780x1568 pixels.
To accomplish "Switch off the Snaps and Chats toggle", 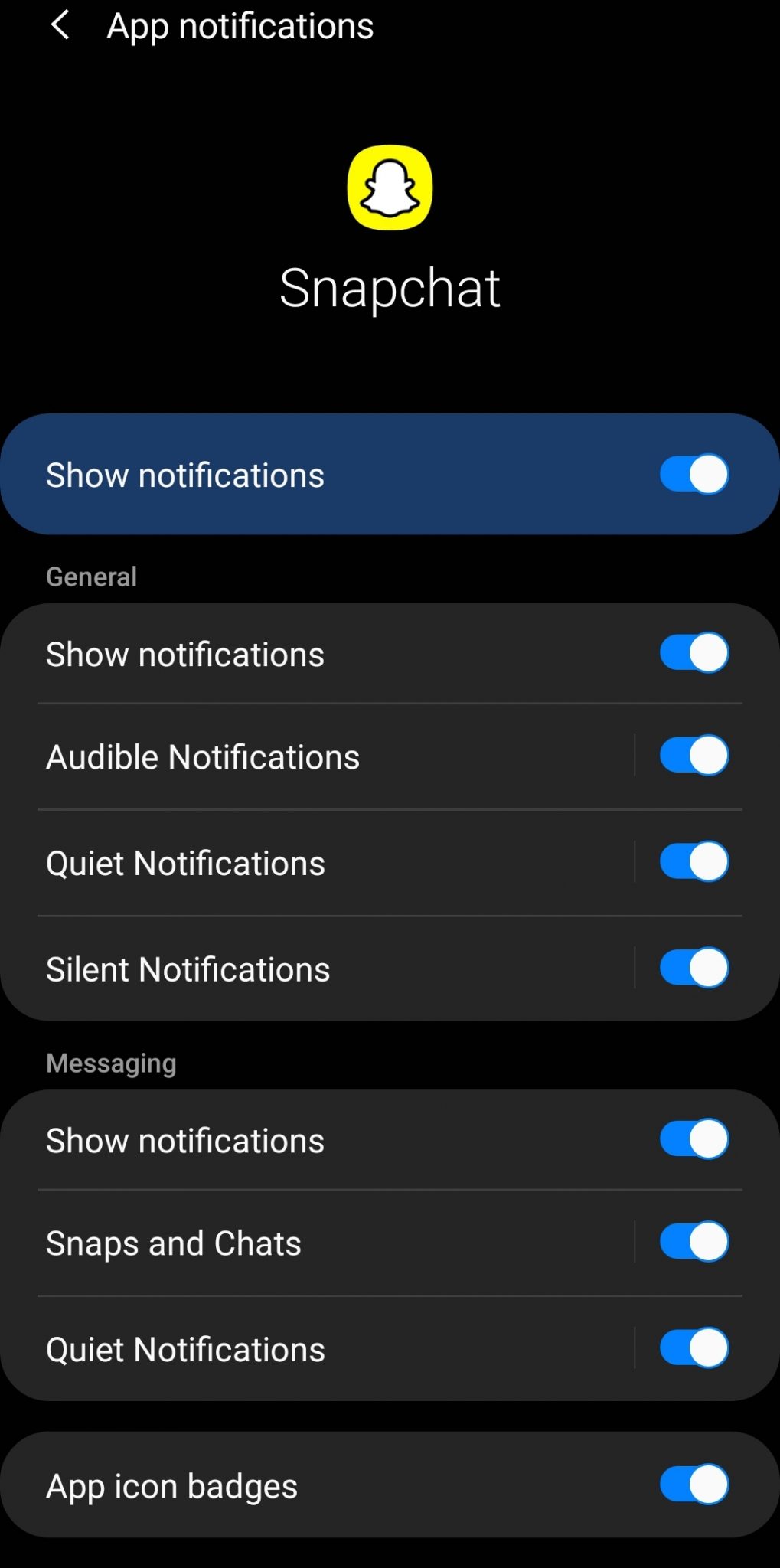I will point(694,1242).
